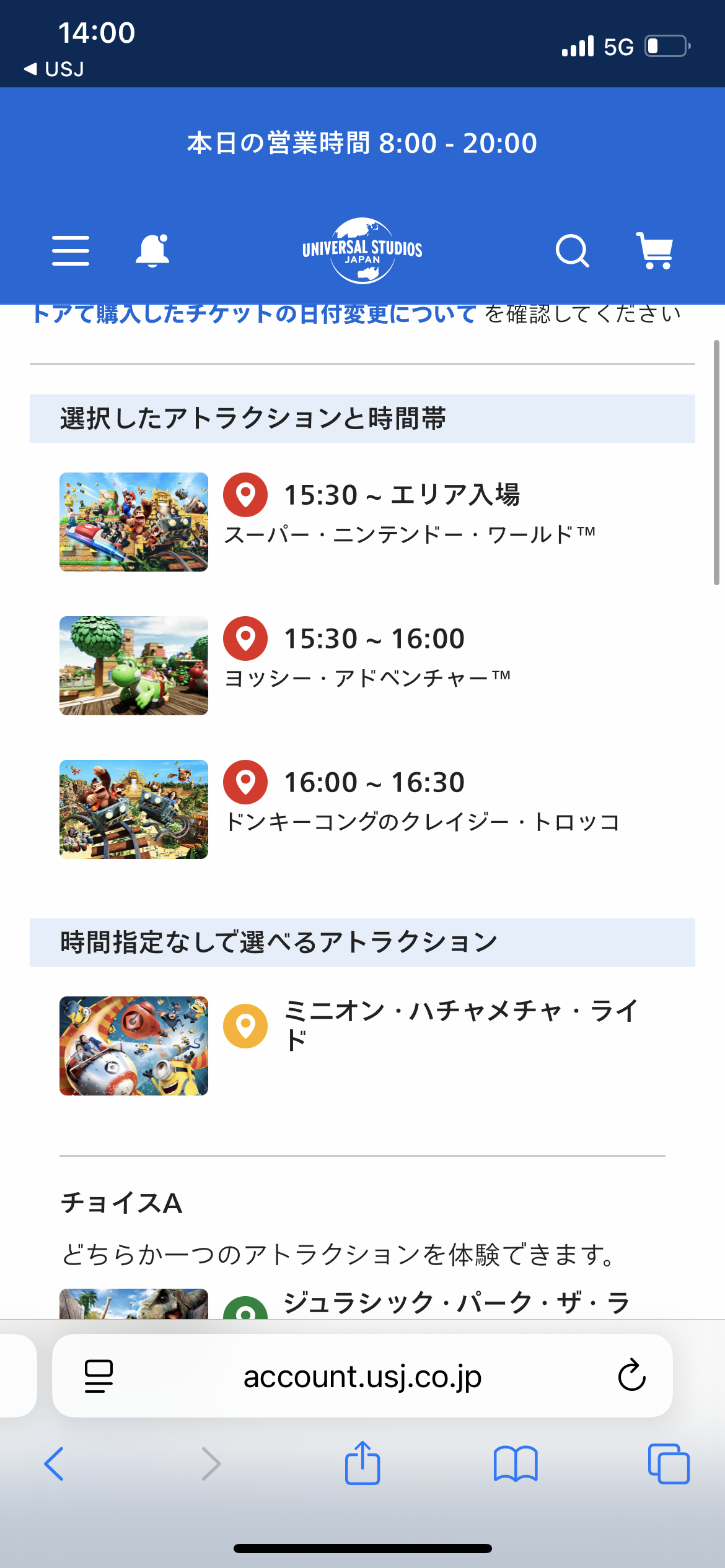The height and width of the screenshot is (1568, 725).
Task: Tap the search magnifier icon
Action: (x=571, y=251)
